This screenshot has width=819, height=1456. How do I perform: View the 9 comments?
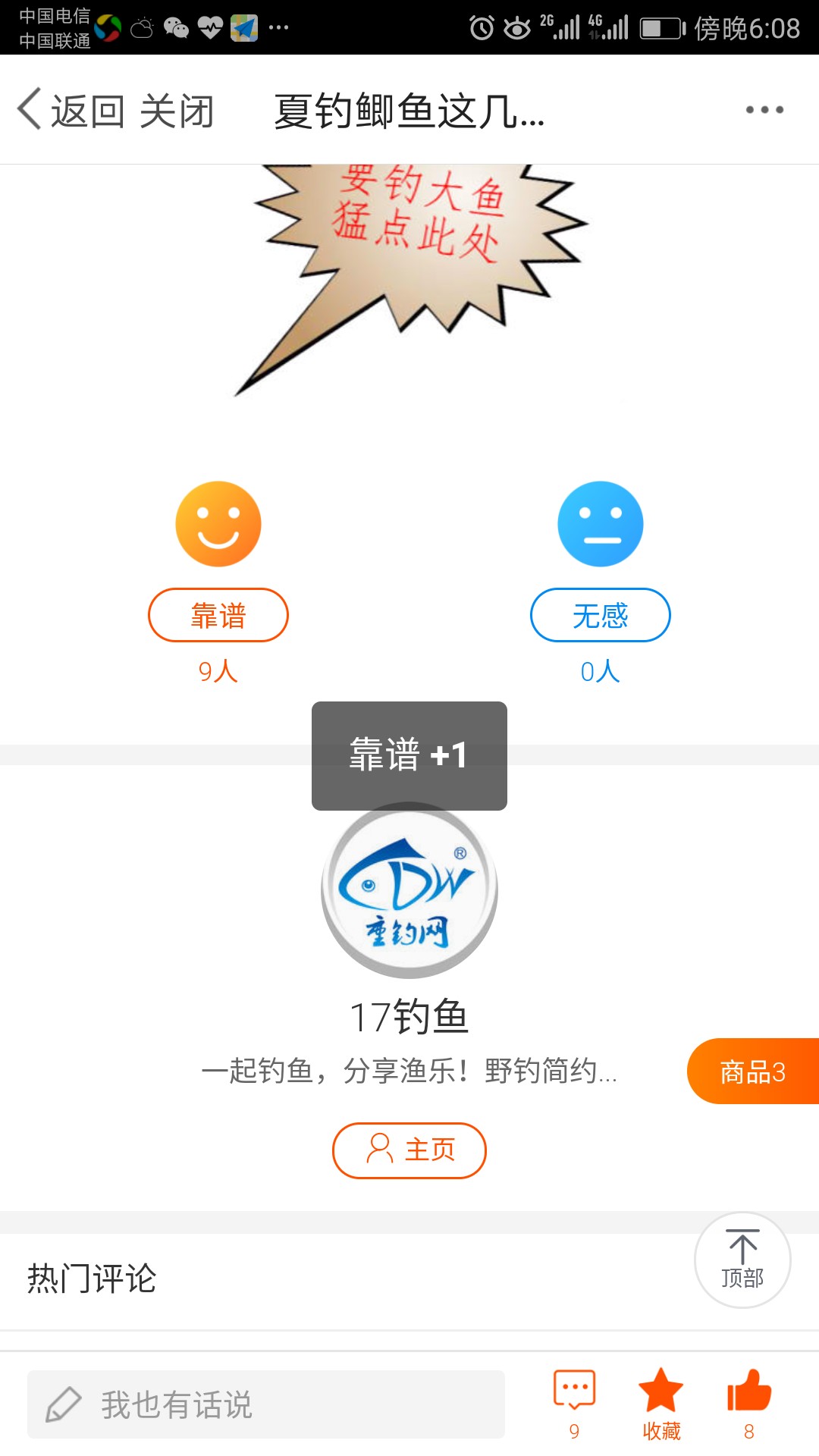click(574, 1403)
